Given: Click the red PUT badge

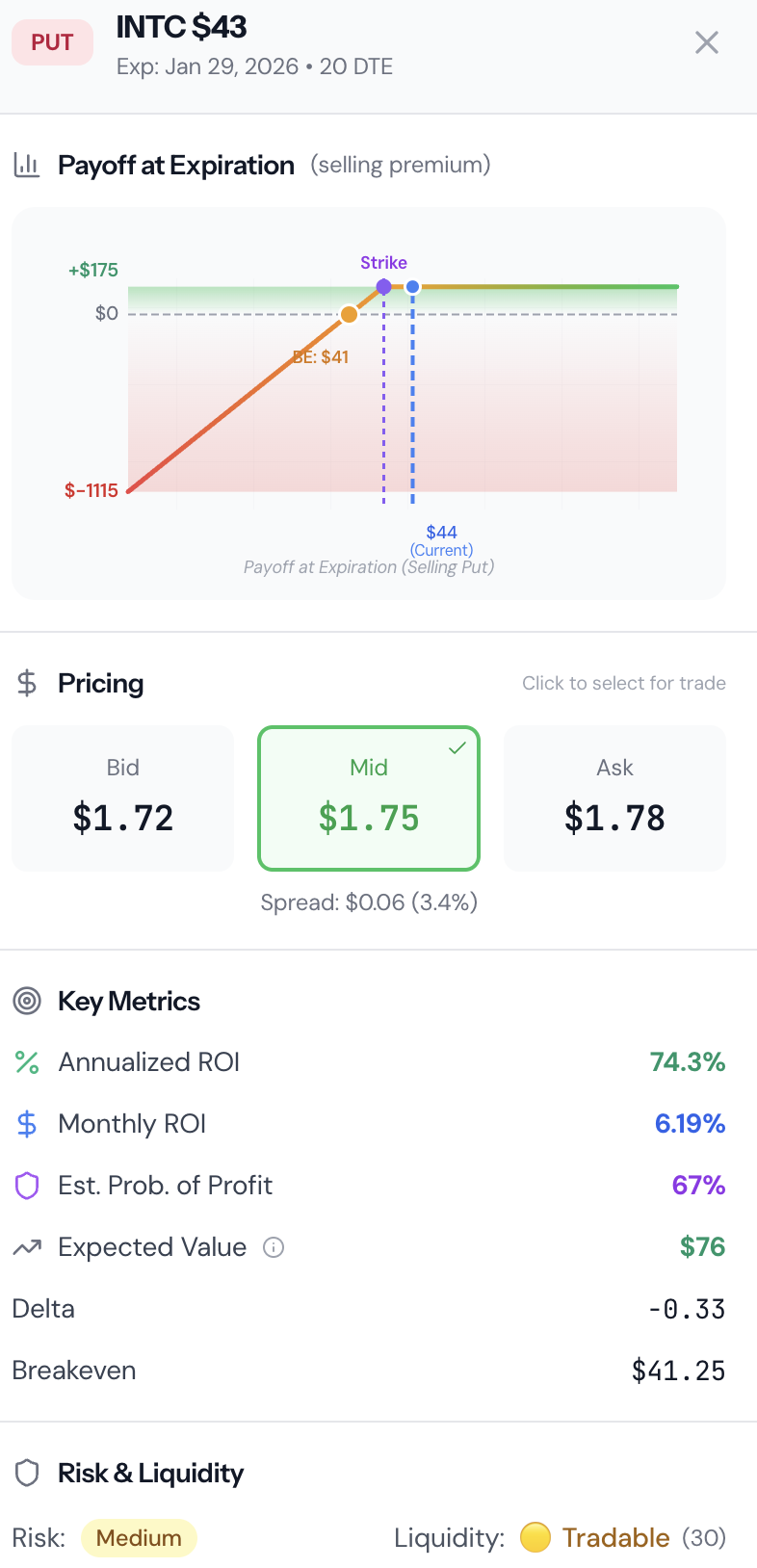Looking at the screenshot, I should (51, 42).
